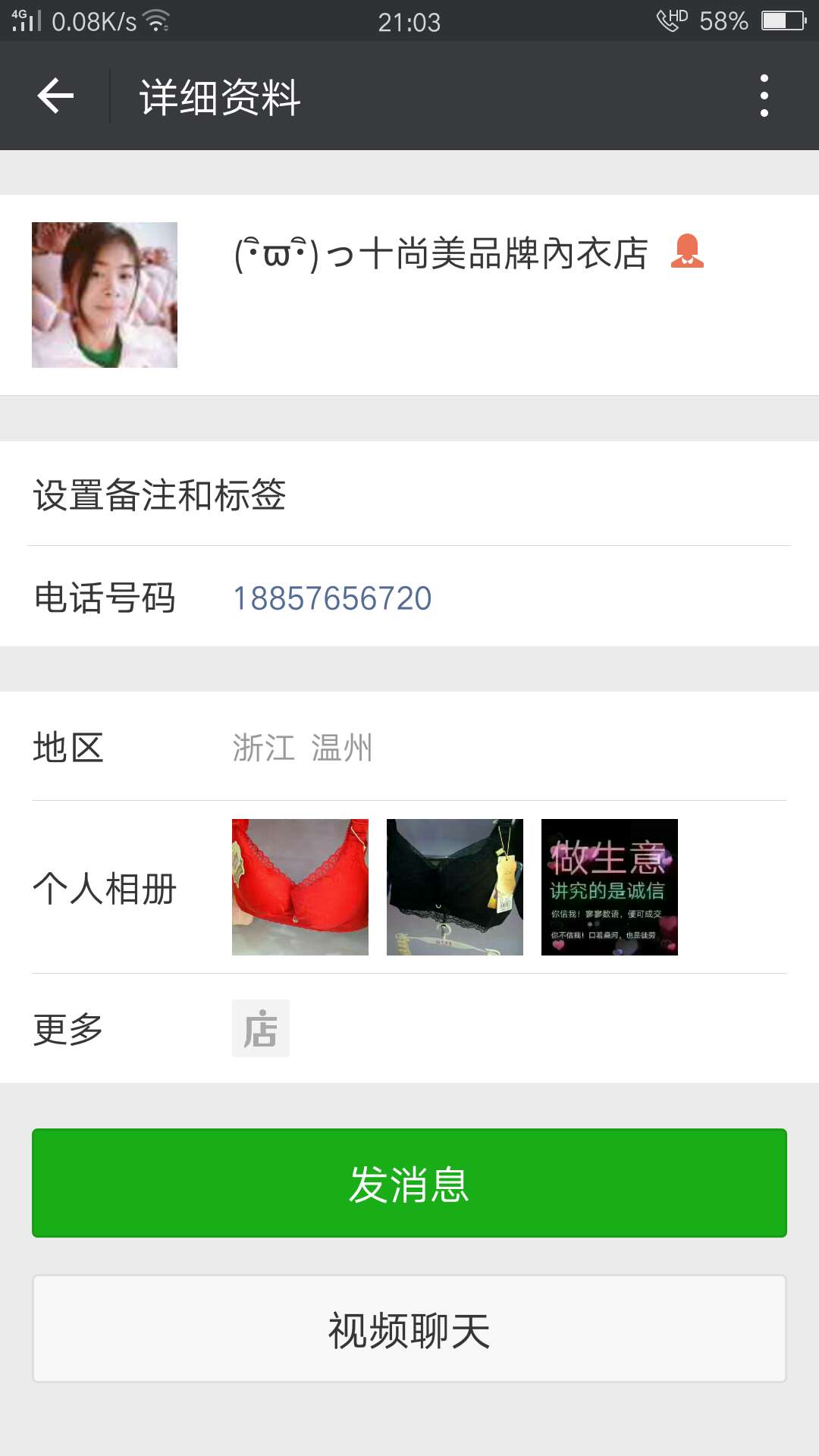Go back using the arrow icon
The height and width of the screenshot is (1456, 819).
pos(55,96)
